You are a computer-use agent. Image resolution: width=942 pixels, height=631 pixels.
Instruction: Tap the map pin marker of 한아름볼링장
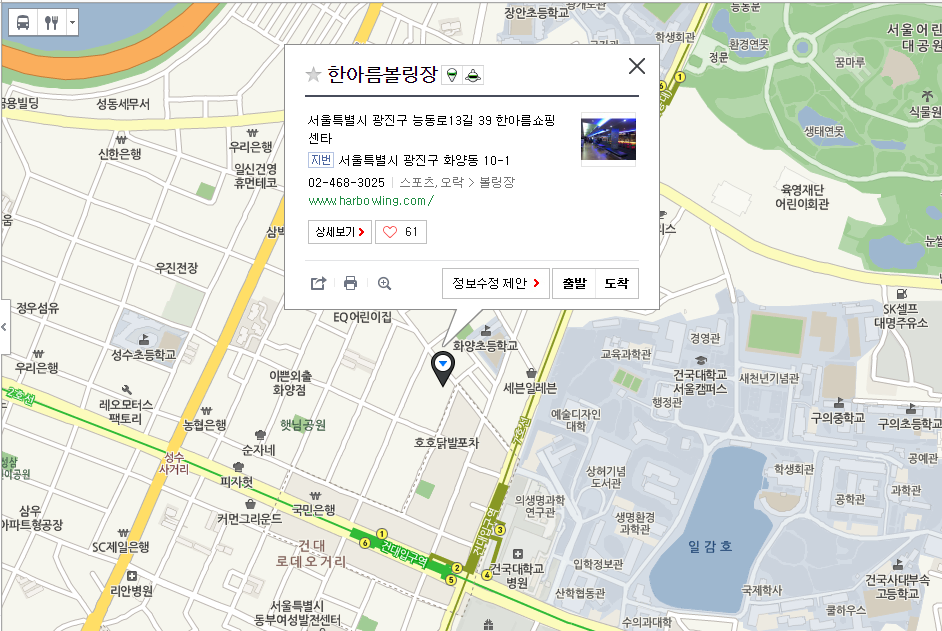click(442, 368)
